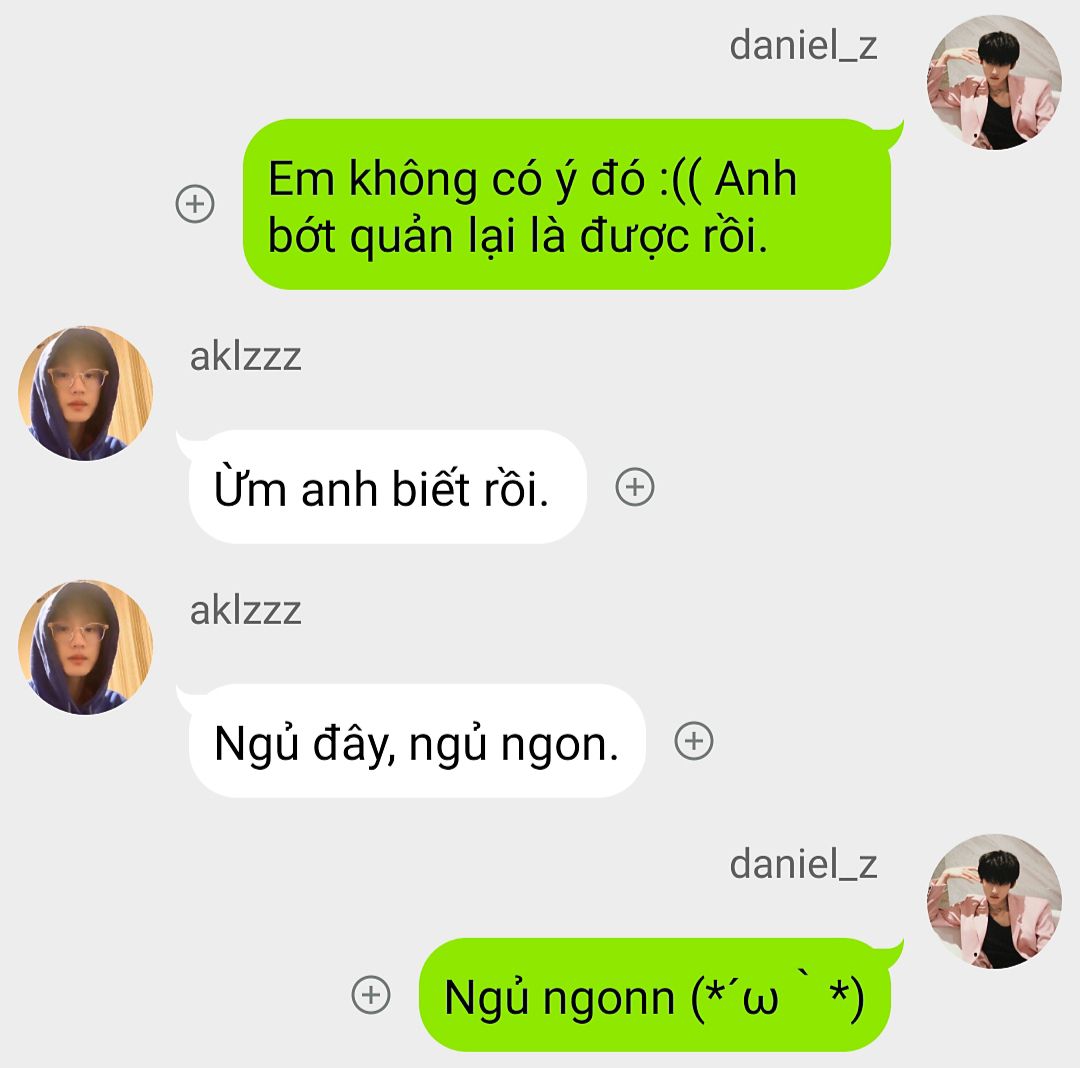Open daniel_z's avatar above "Em không có ý đó"
The image size is (1080, 1068).
pyautogui.click(x=994, y=83)
